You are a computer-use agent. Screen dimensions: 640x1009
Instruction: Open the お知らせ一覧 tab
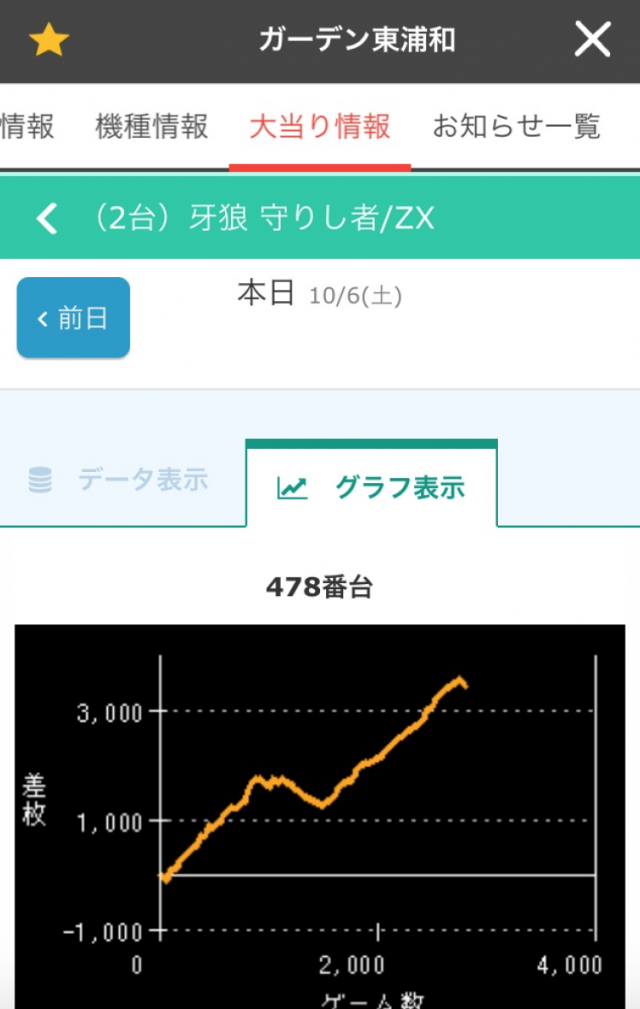click(516, 127)
